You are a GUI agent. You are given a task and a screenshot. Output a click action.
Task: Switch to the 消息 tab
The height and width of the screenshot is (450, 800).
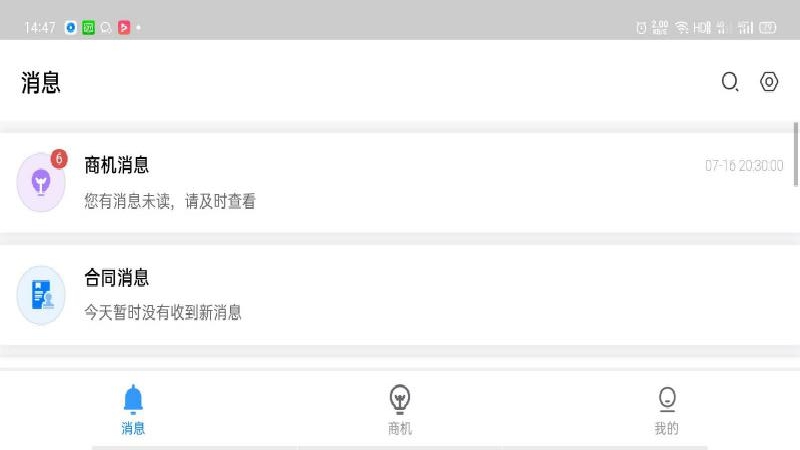(x=133, y=410)
